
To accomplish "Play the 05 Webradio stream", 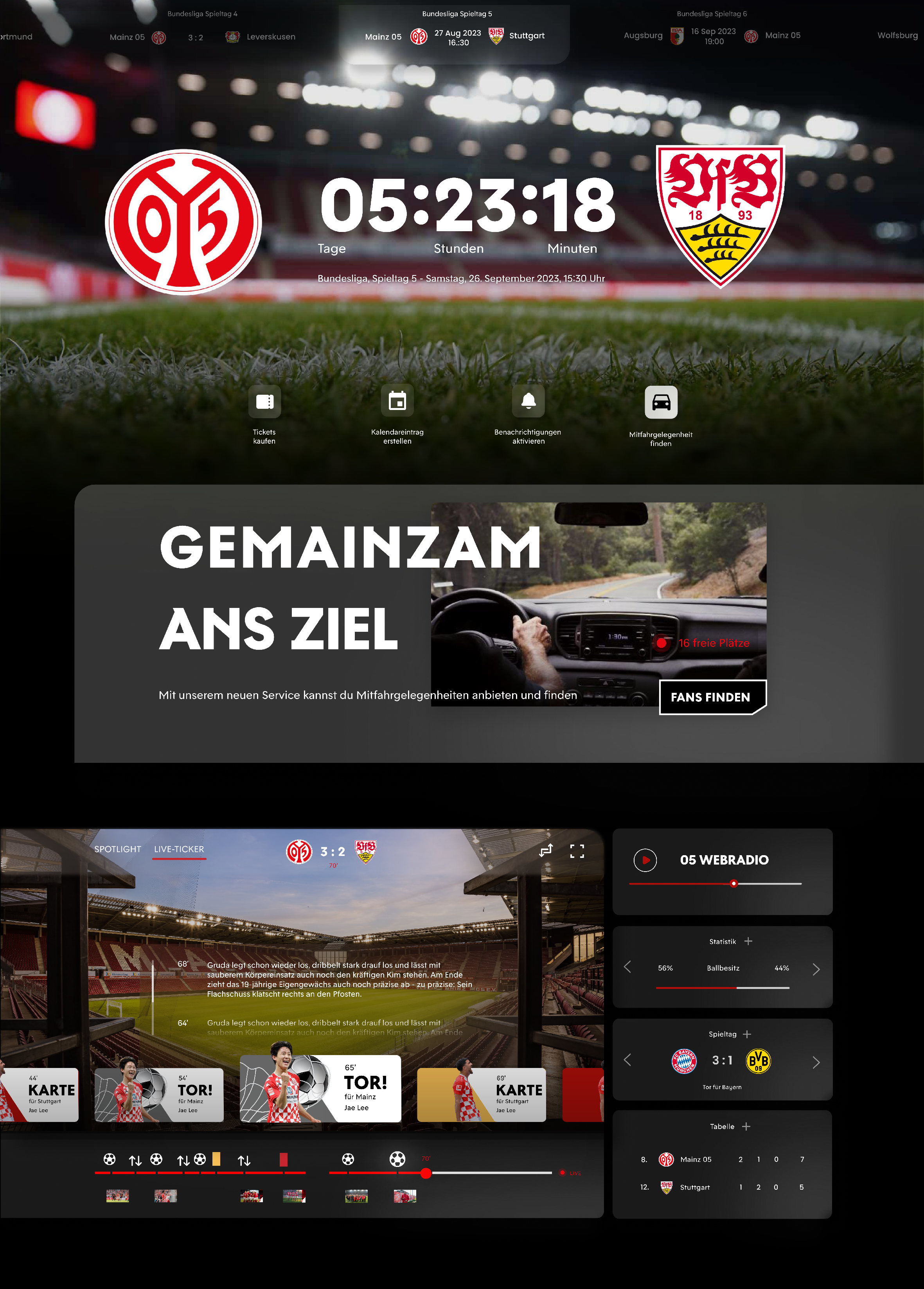I will pos(645,861).
